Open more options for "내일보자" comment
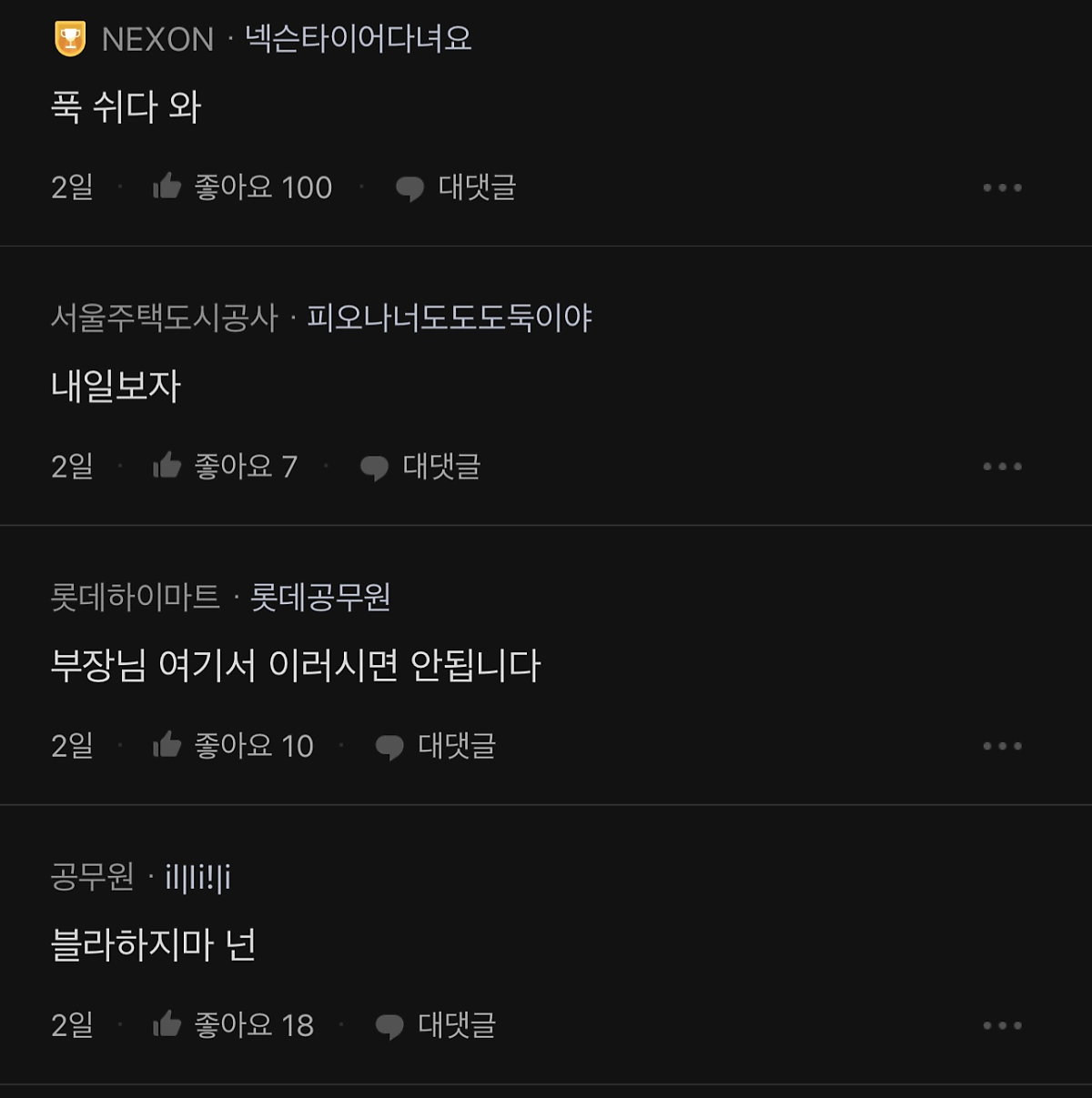This screenshot has height=1098, width=1092. point(1002,467)
